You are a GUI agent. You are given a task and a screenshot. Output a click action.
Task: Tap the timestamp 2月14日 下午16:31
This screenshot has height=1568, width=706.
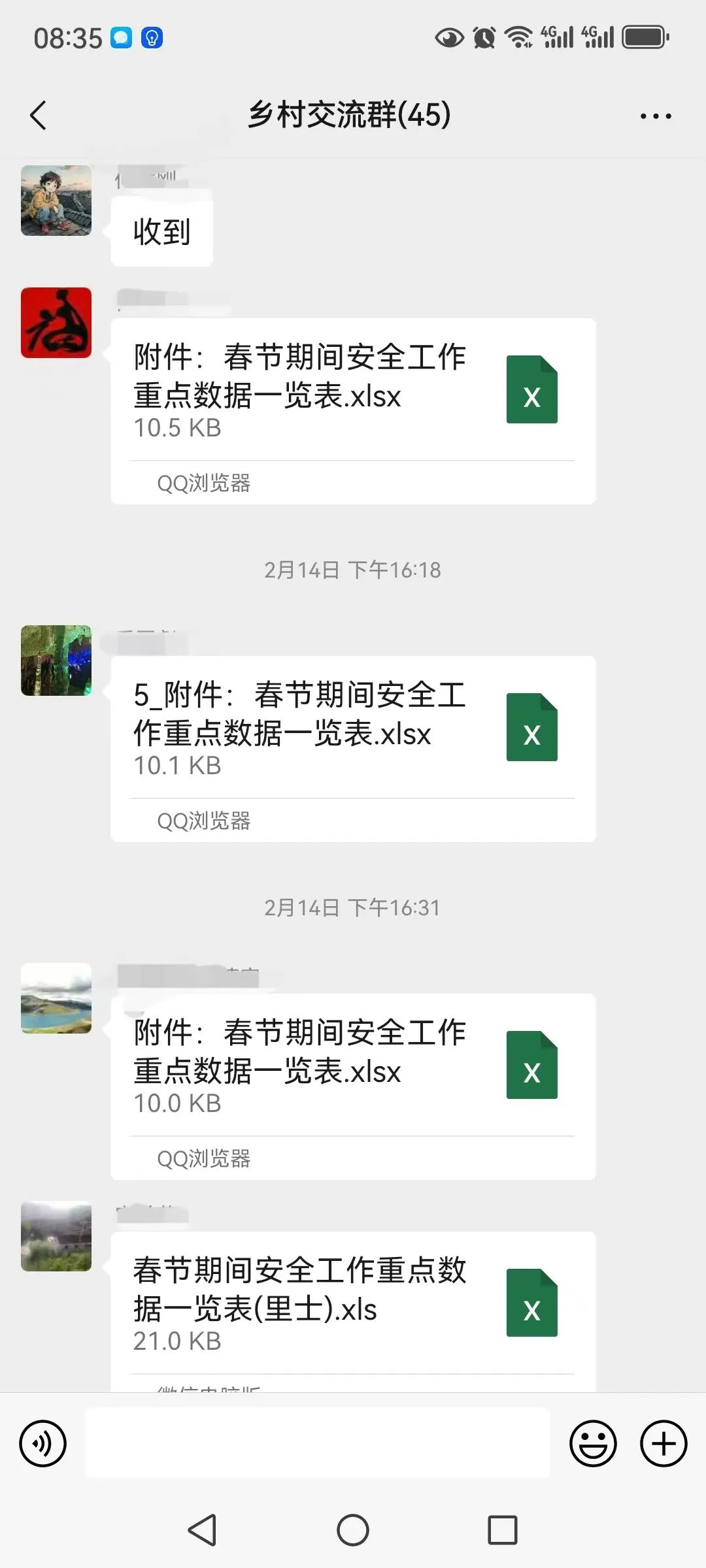coord(352,907)
